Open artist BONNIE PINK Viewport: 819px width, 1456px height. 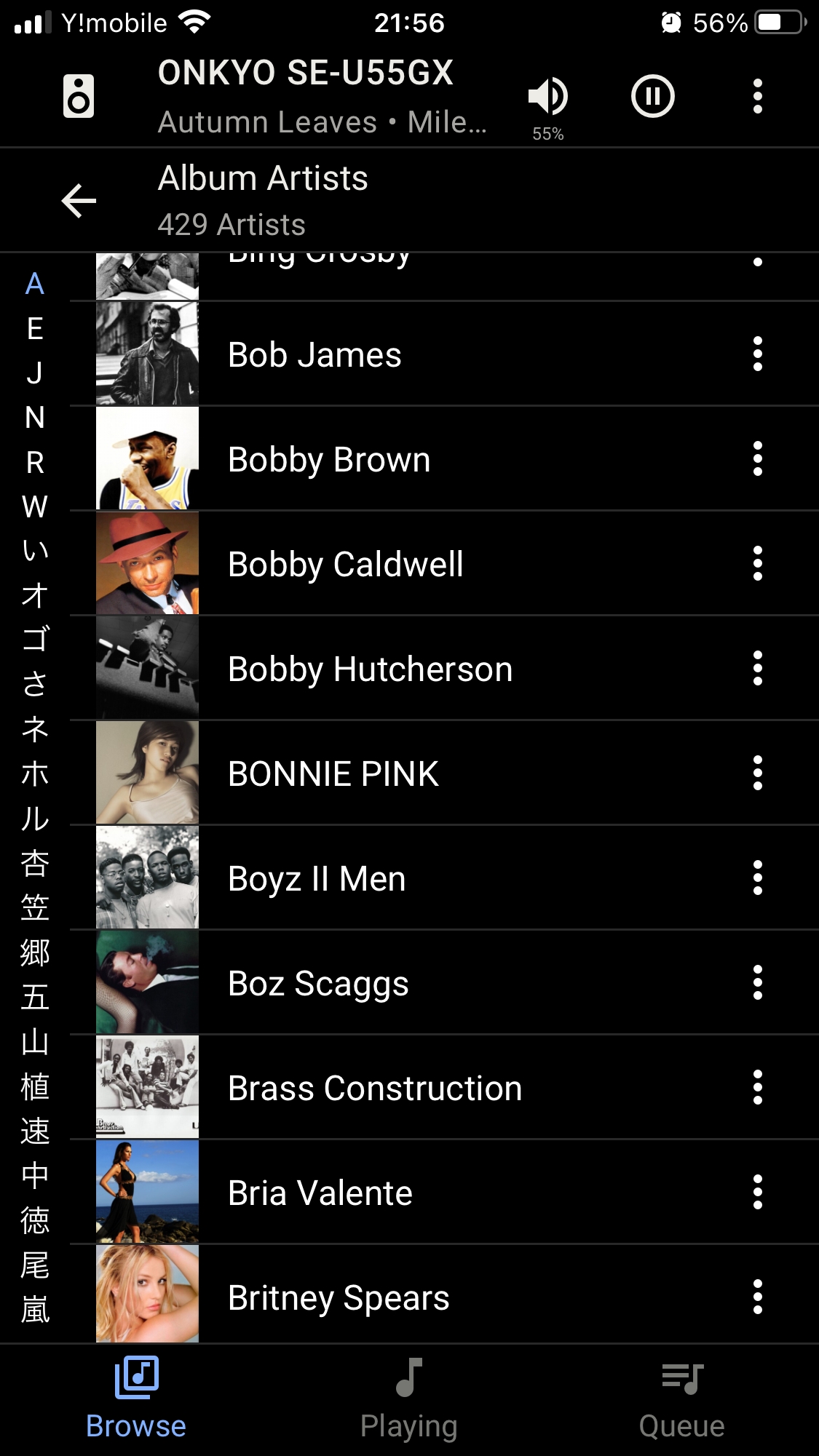point(333,774)
